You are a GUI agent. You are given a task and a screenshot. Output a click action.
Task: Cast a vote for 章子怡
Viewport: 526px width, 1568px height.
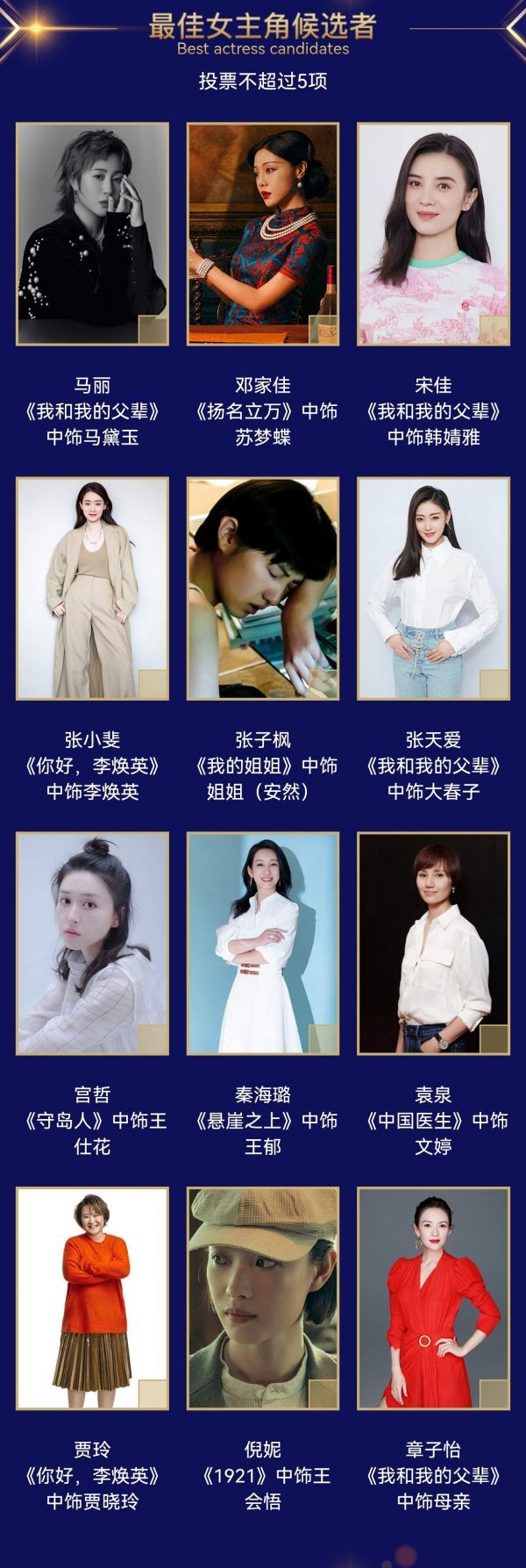494,1393
